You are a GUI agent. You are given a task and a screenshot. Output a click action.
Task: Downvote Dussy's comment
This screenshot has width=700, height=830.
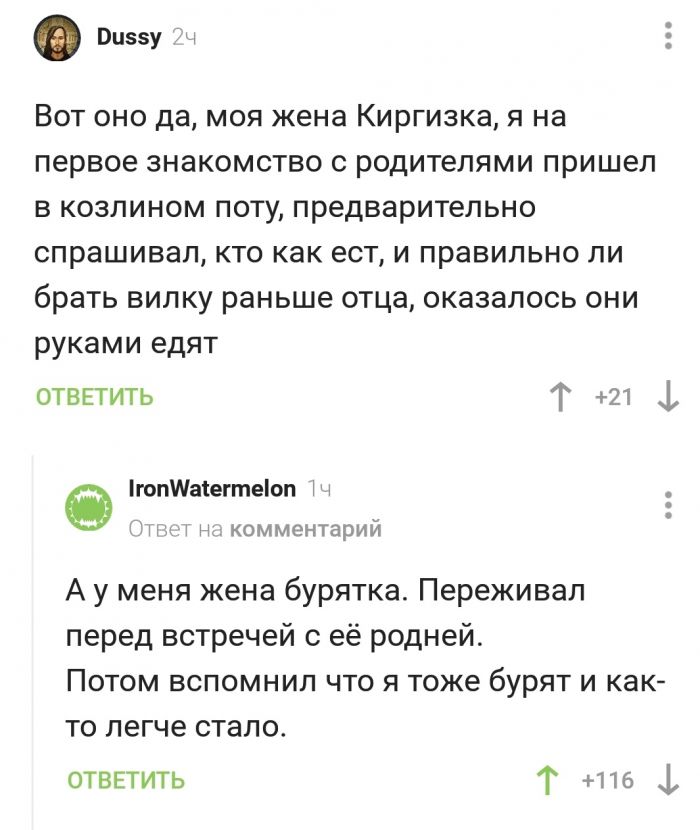[667, 398]
